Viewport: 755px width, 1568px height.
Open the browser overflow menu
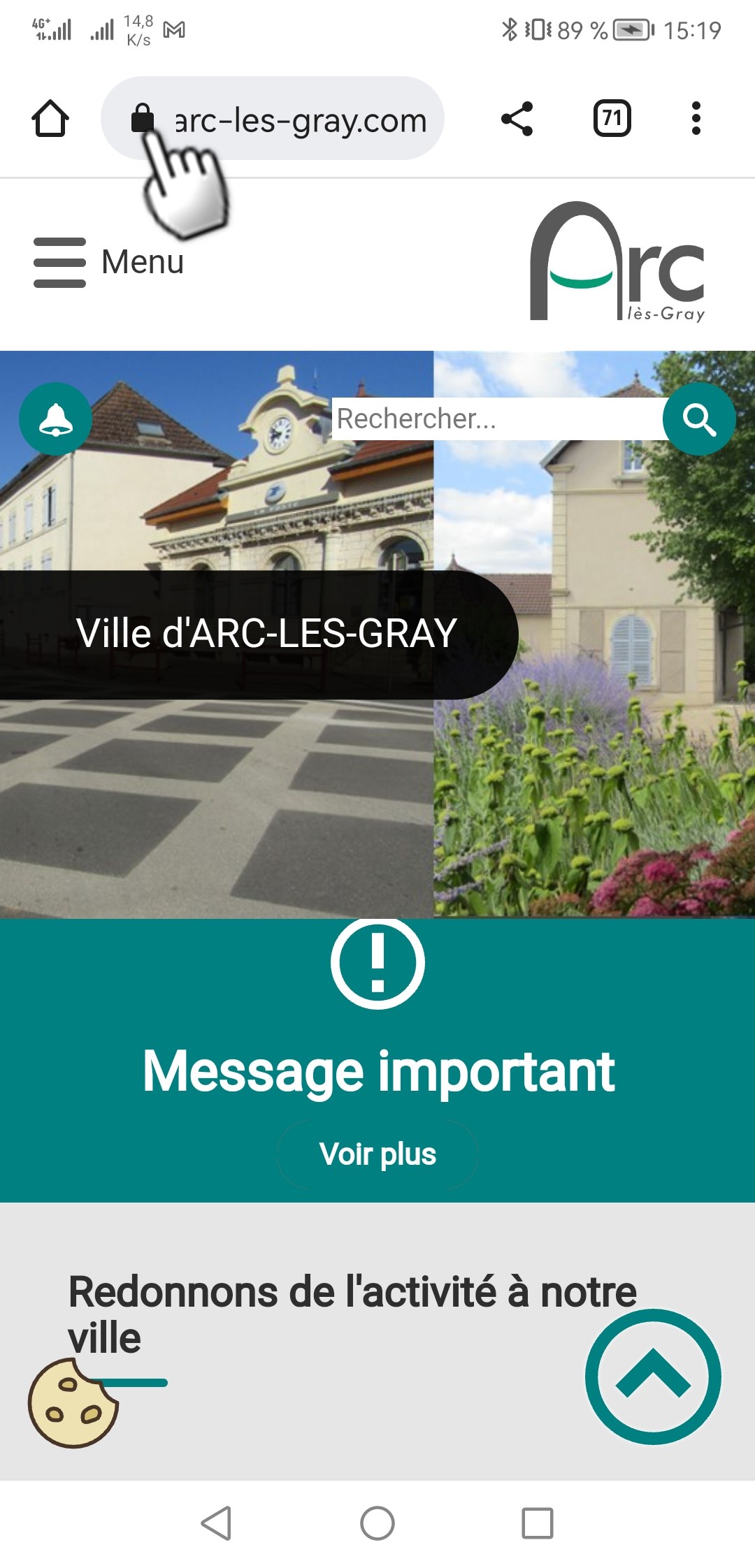pyautogui.click(x=696, y=118)
